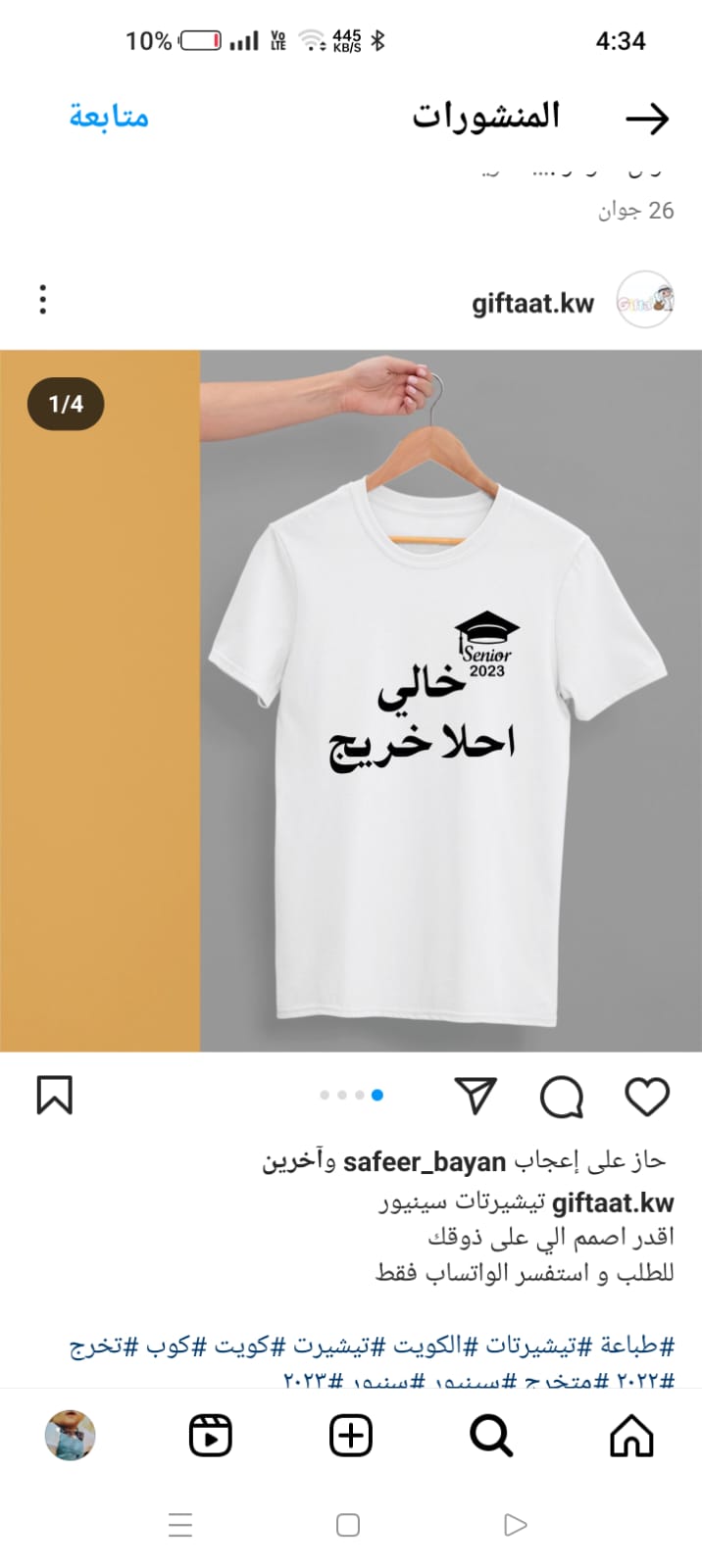Go to the Home feed tab
Viewport: 702px width, 1568px height.
pos(631,1436)
